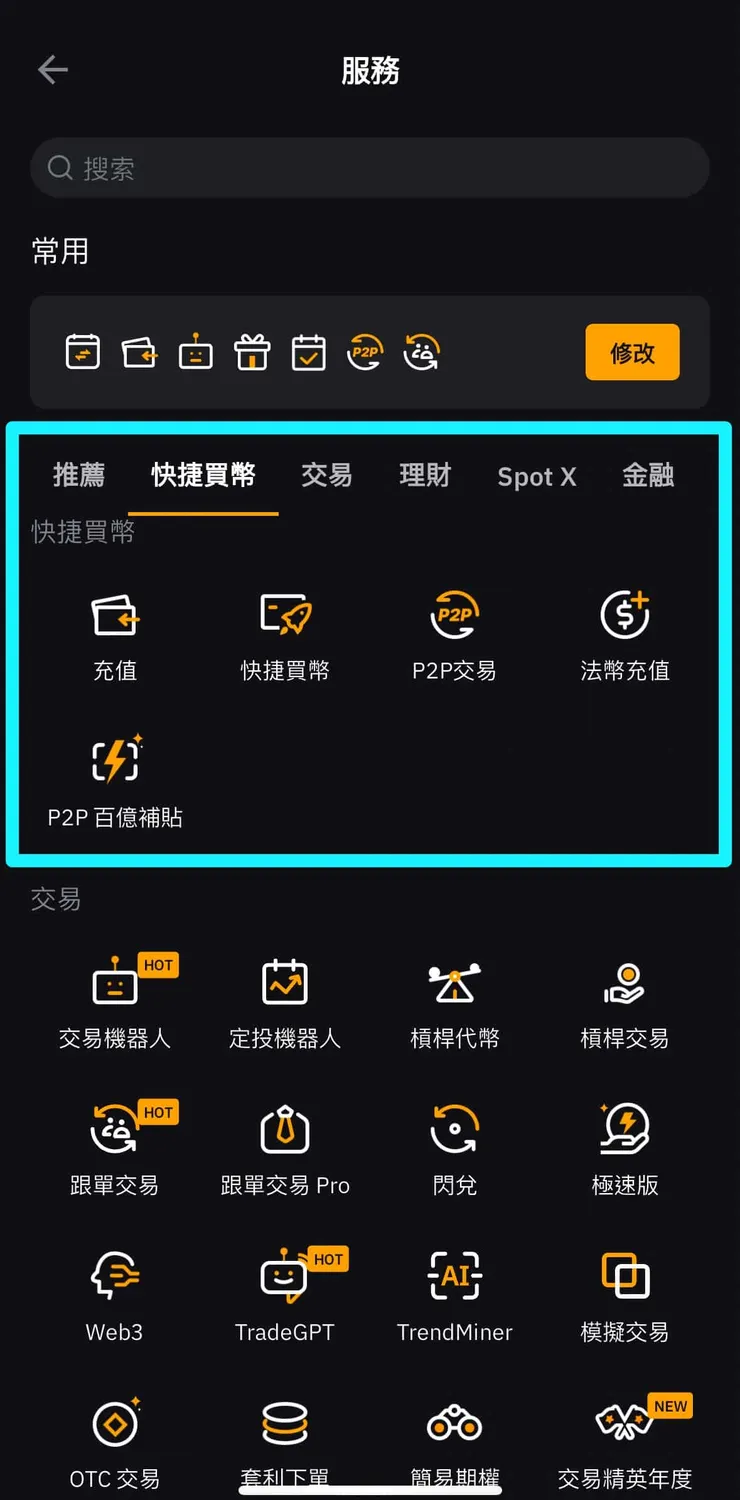Open the 充值 (Deposit) icon
The height and width of the screenshot is (1500, 740).
point(114,615)
